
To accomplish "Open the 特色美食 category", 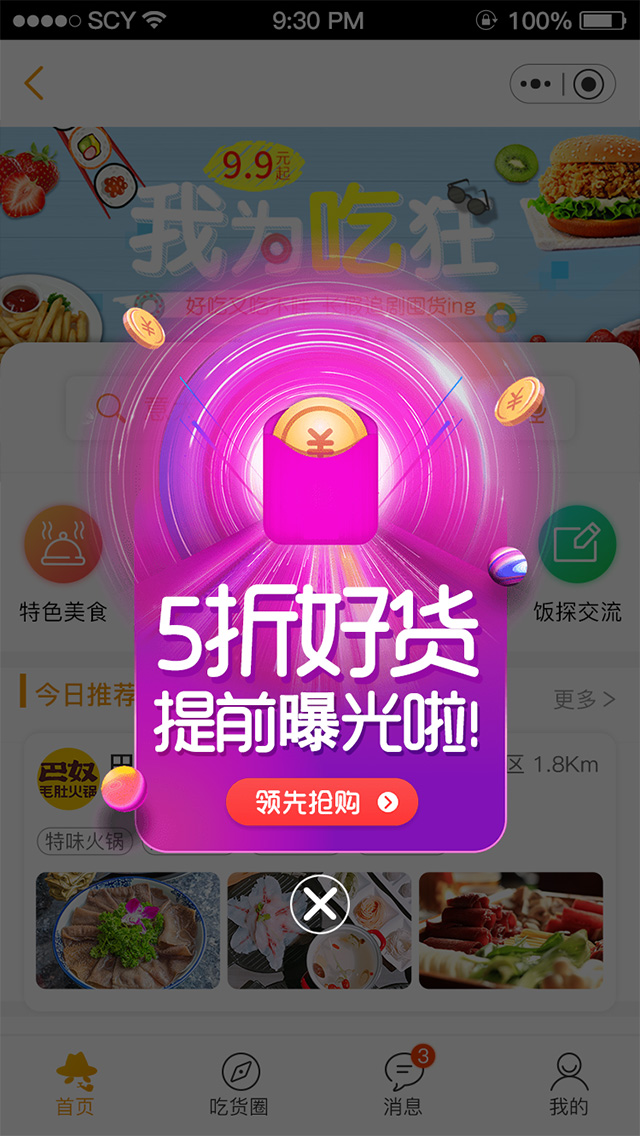I will [x=63, y=565].
